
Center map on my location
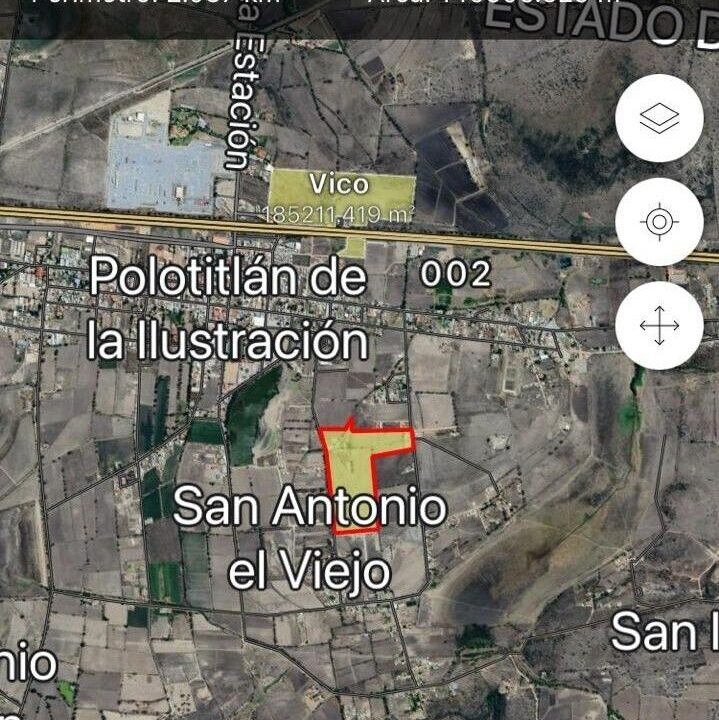coord(659,222)
